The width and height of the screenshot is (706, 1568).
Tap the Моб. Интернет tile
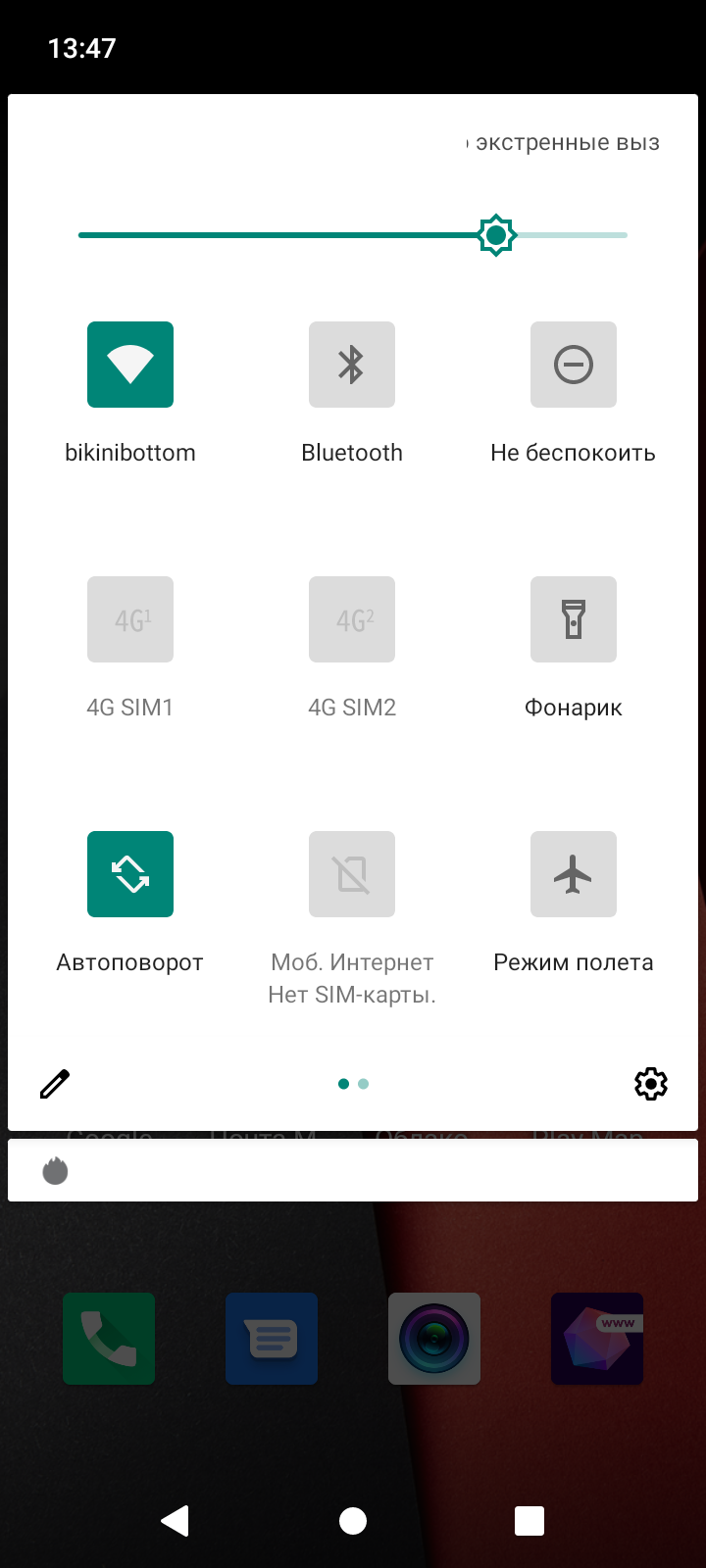pyautogui.click(x=352, y=874)
